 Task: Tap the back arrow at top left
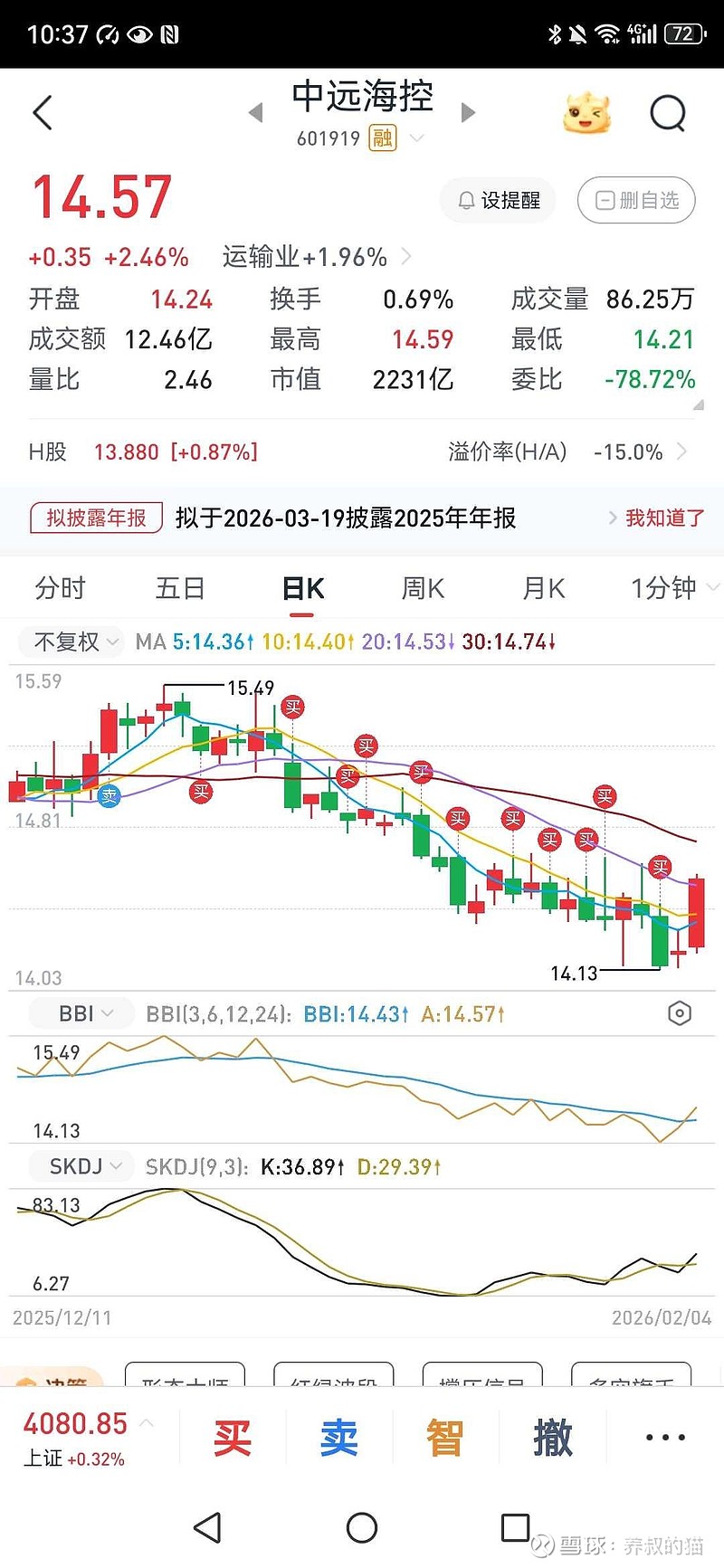tap(42, 112)
